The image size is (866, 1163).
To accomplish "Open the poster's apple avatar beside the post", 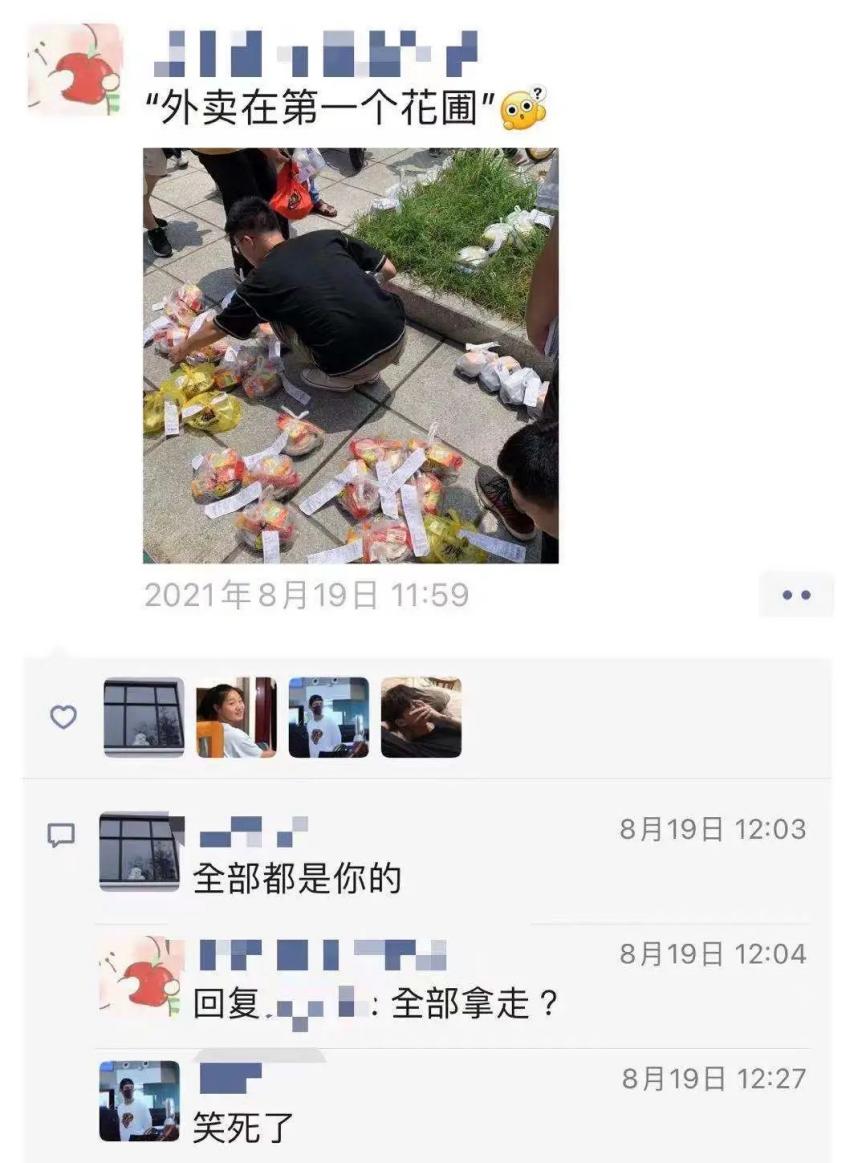I will [x=75, y=69].
